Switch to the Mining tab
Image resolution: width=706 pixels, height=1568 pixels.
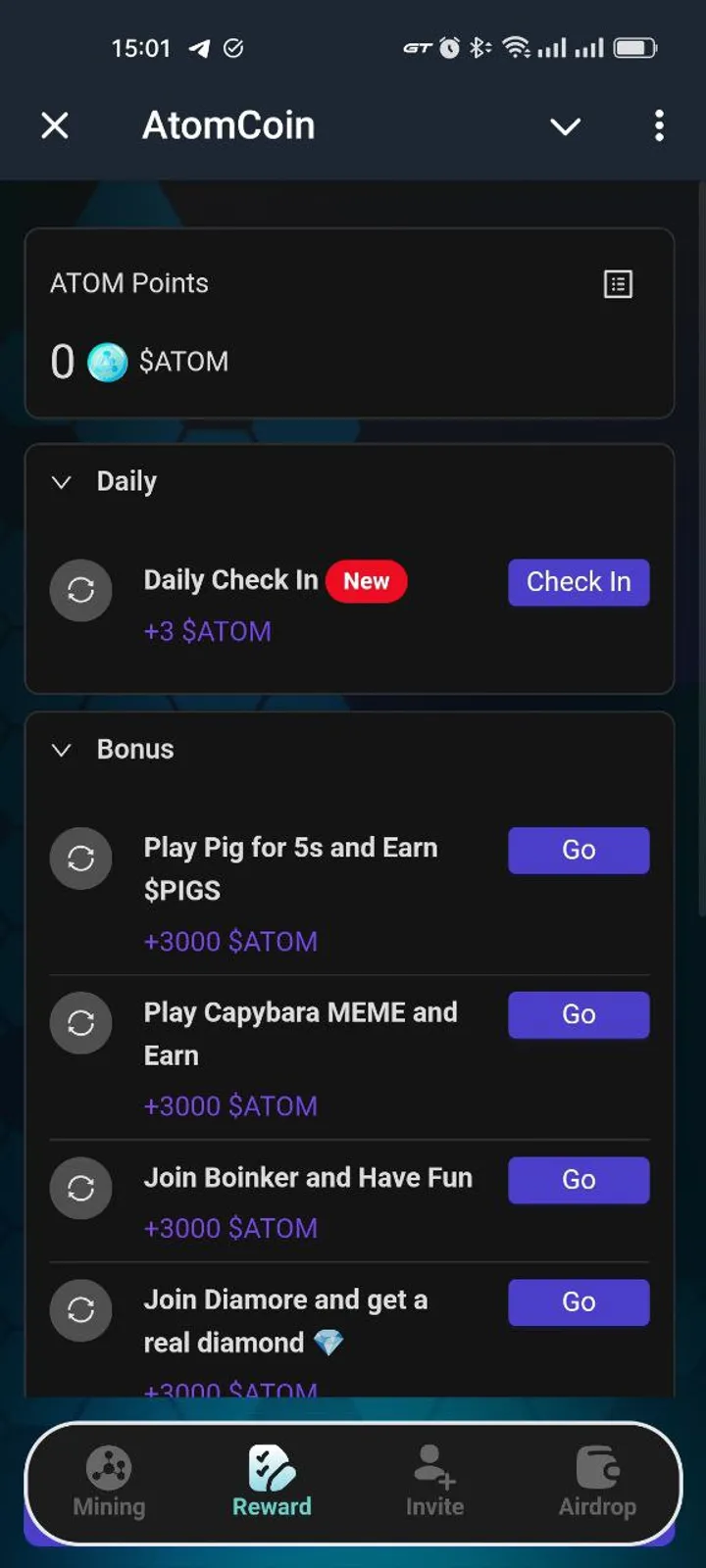point(109,1482)
